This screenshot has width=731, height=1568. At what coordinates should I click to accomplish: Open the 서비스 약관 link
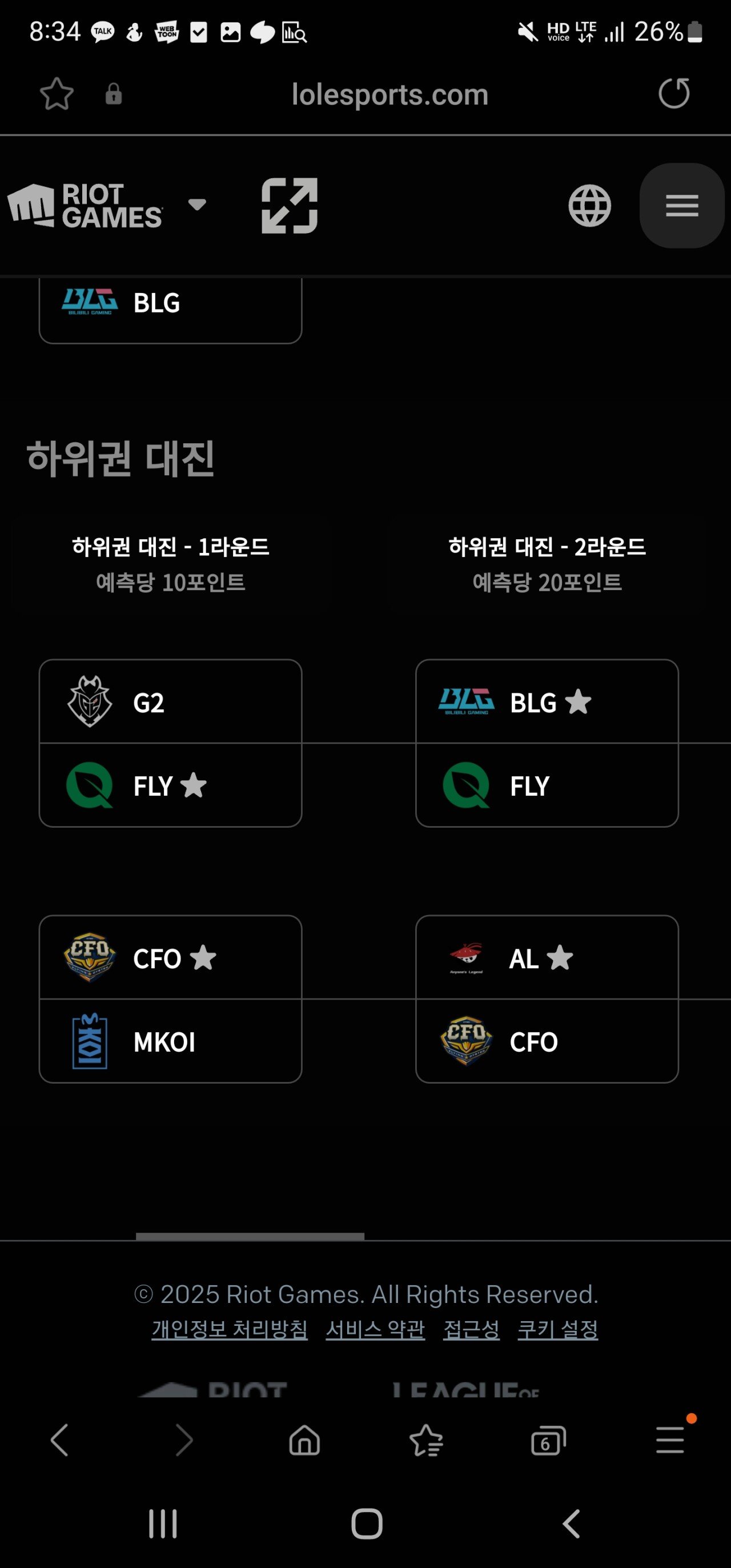(375, 1329)
